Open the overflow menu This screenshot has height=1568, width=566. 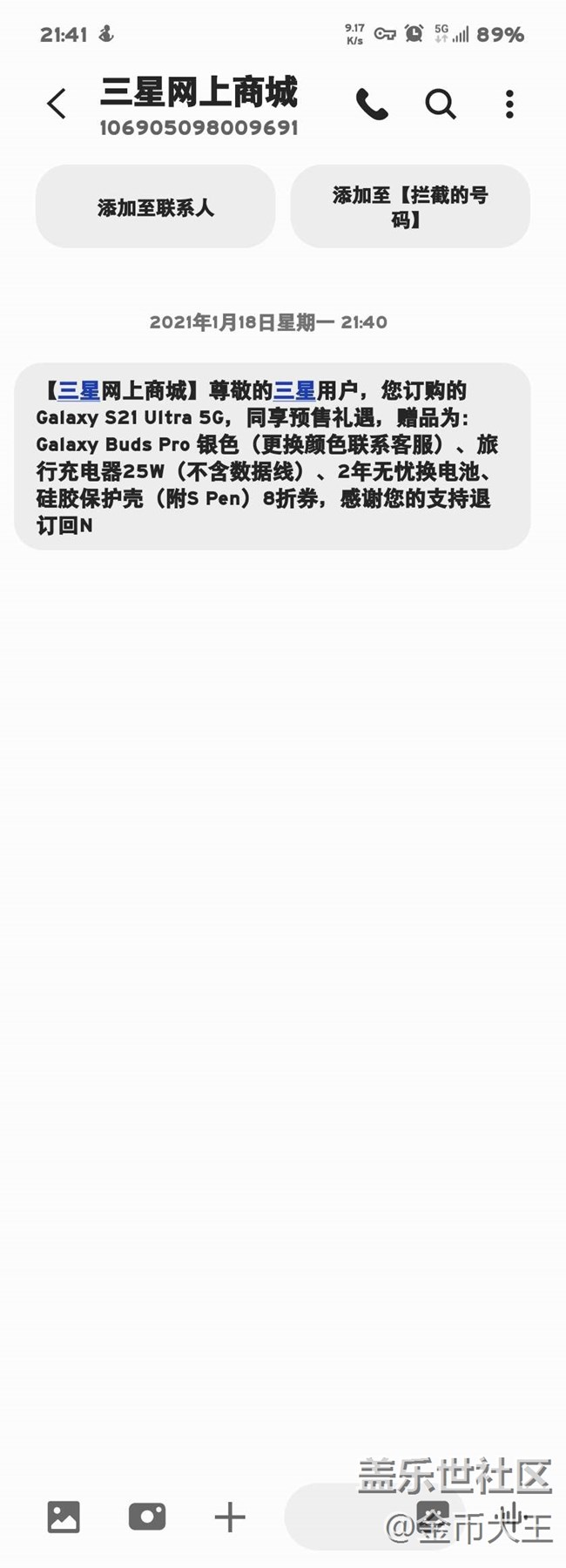click(x=509, y=105)
